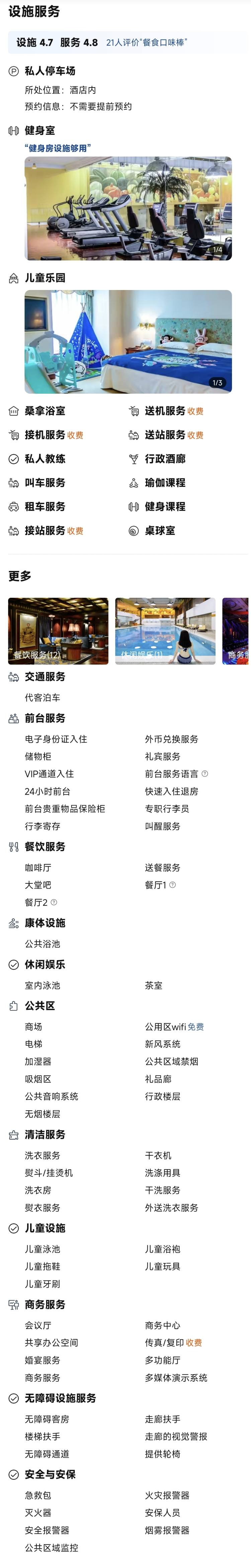Tap the help icon beside 餐厅1
This screenshot has width=251, height=1568.
(173, 884)
